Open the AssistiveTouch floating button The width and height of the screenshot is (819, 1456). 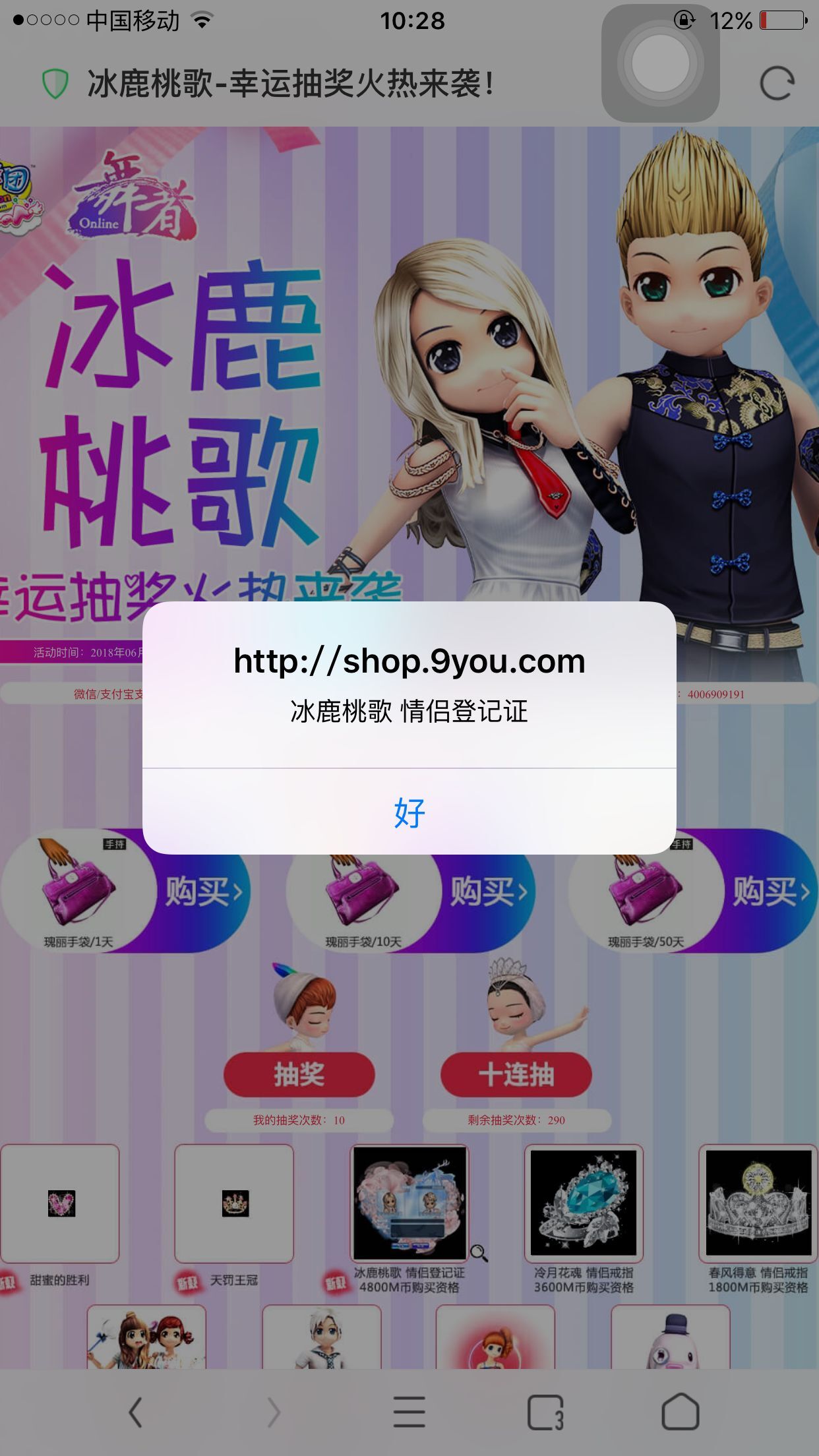coord(660,63)
